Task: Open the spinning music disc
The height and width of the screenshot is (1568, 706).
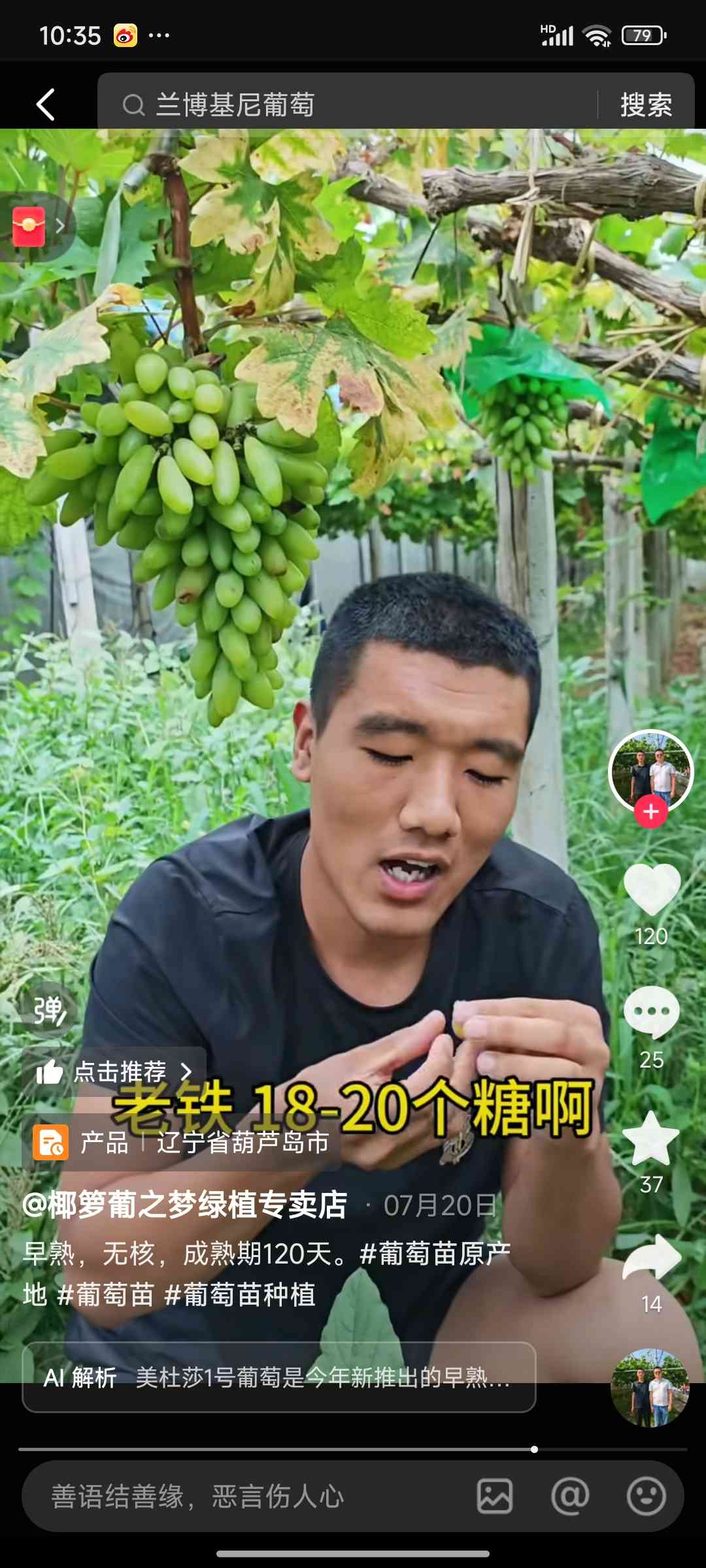Action: tap(650, 1386)
